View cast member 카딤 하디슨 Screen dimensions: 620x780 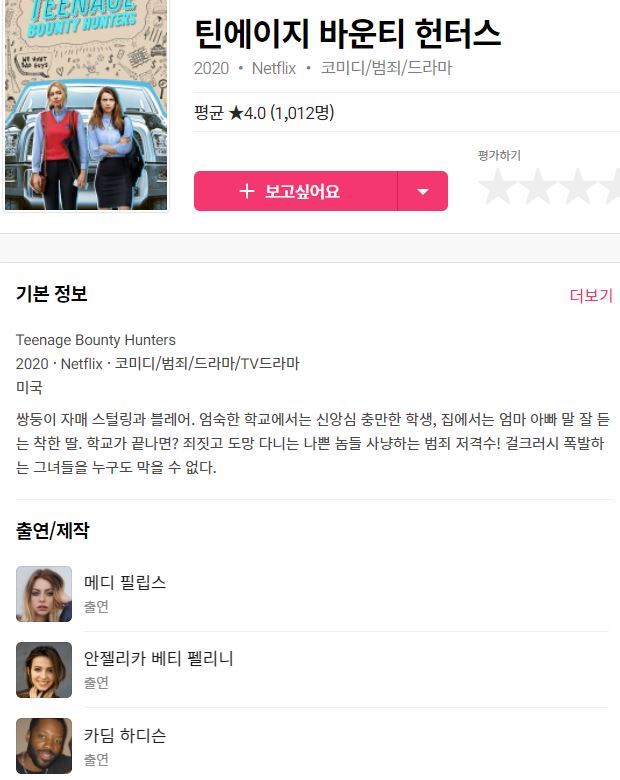click(312, 746)
